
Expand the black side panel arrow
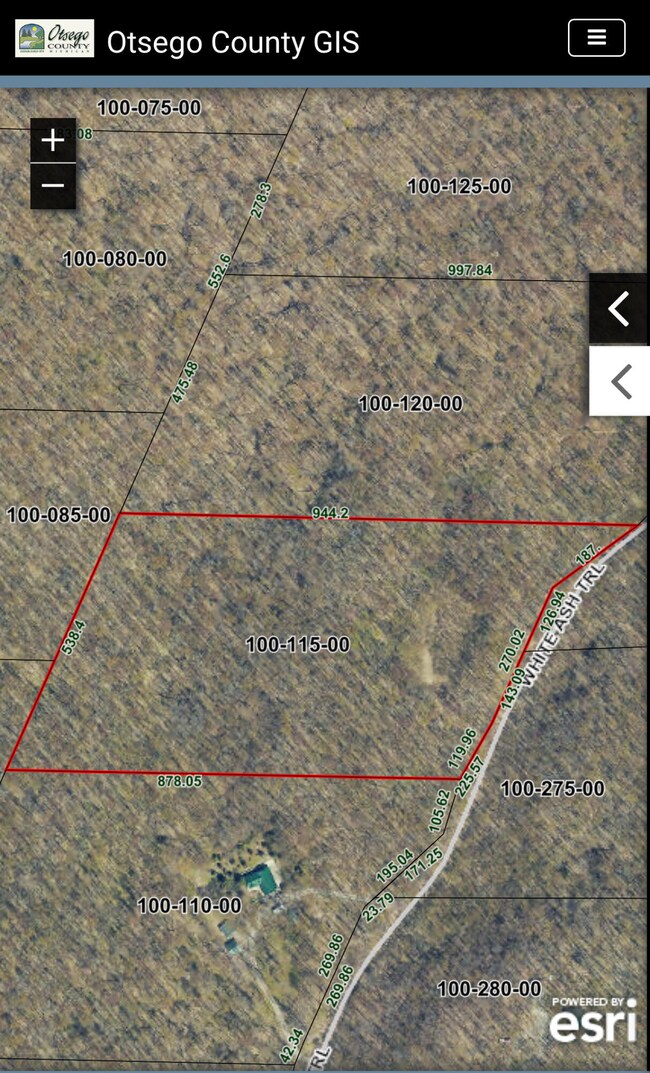(x=619, y=309)
